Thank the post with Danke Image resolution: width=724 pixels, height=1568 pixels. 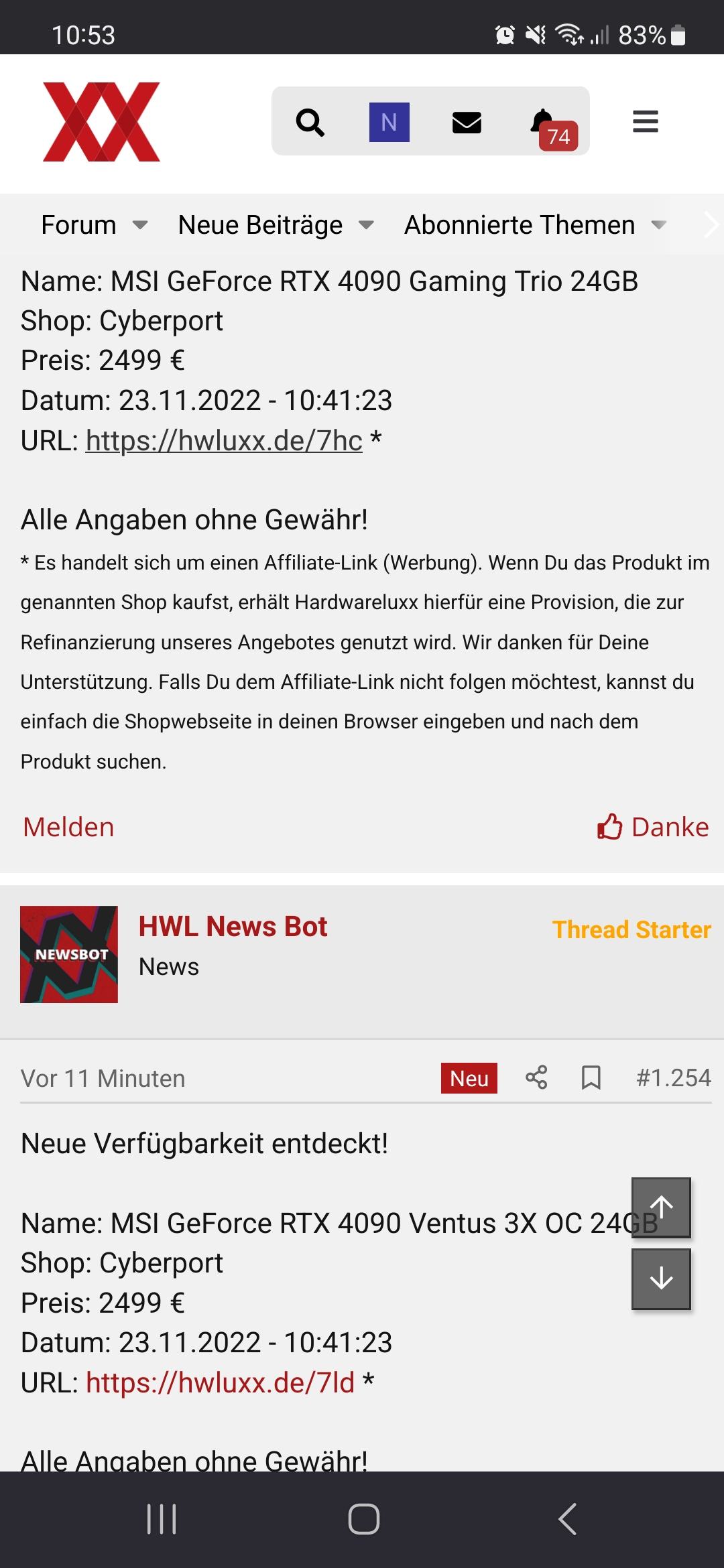[653, 827]
